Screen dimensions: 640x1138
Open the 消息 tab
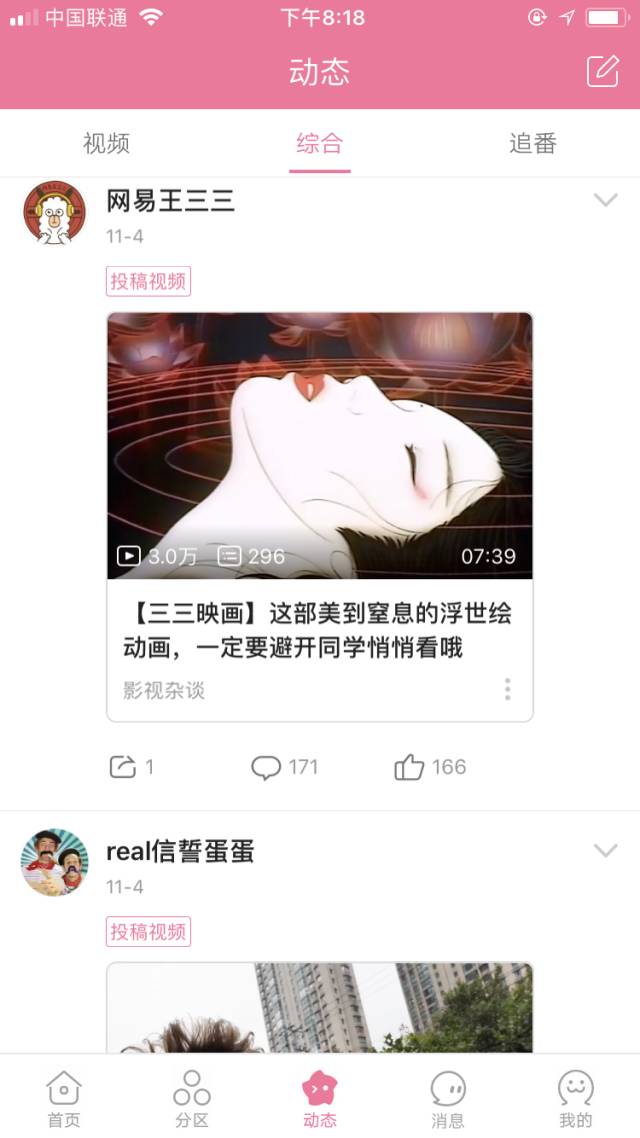tap(448, 1097)
